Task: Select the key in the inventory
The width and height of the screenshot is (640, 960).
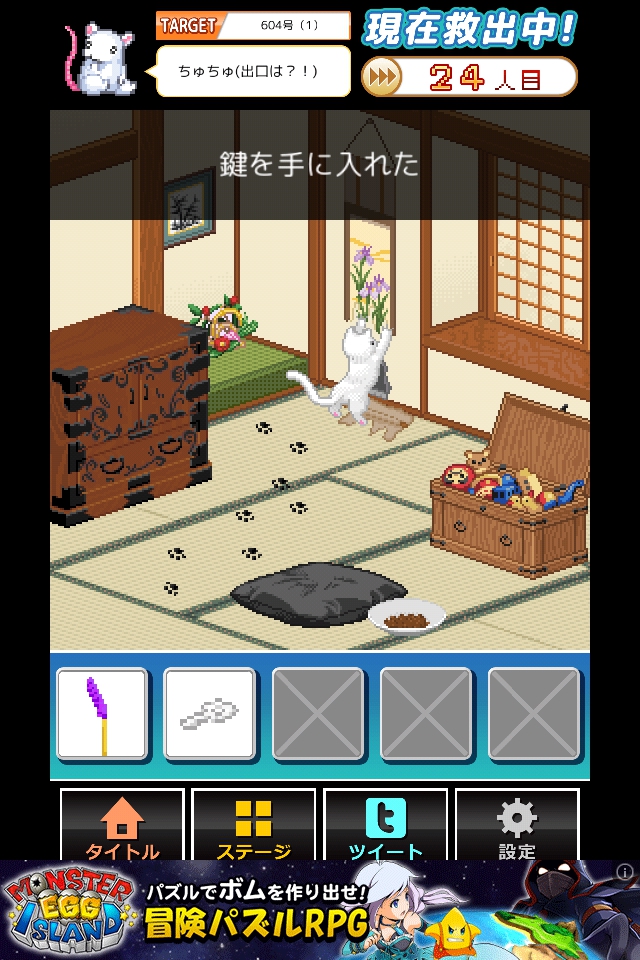Action: click(x=210, y=714)
